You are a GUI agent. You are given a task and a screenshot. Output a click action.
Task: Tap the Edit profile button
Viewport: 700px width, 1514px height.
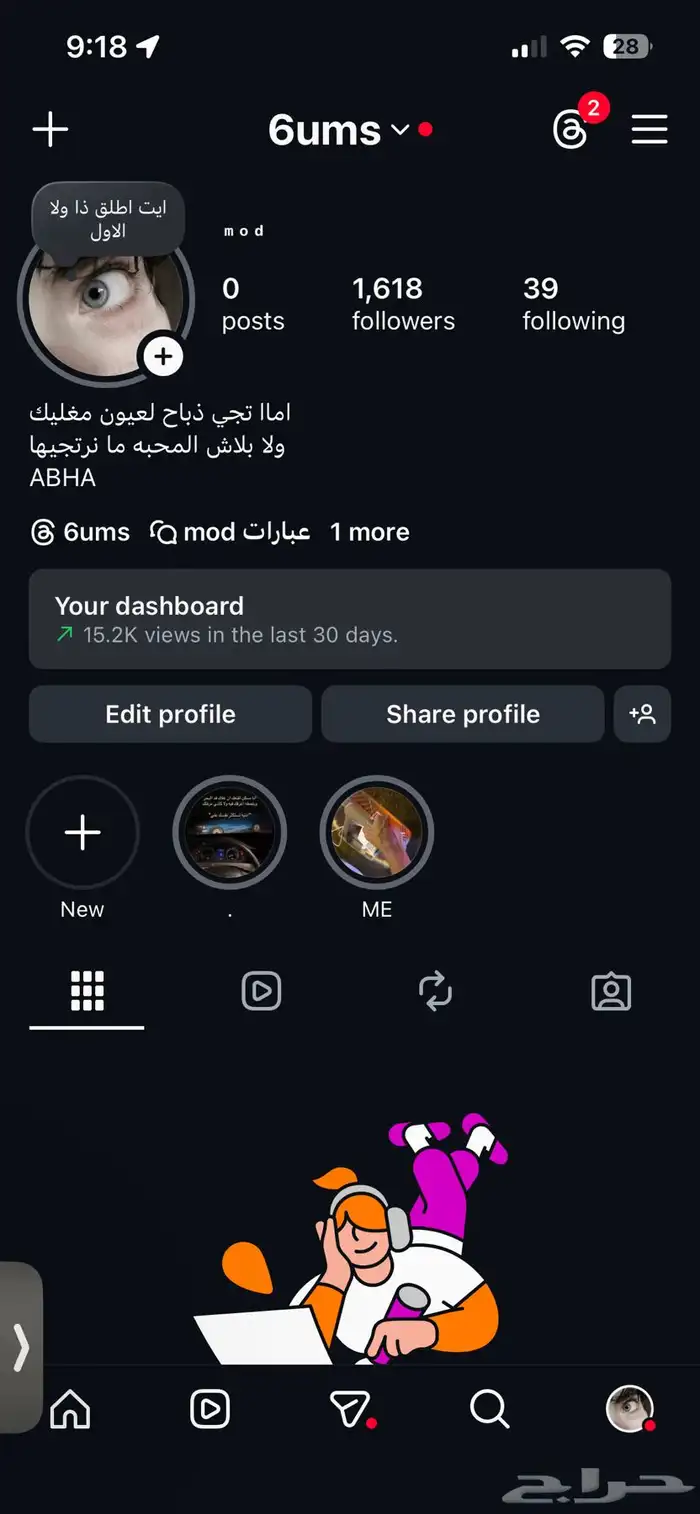[x=170, y=714]
